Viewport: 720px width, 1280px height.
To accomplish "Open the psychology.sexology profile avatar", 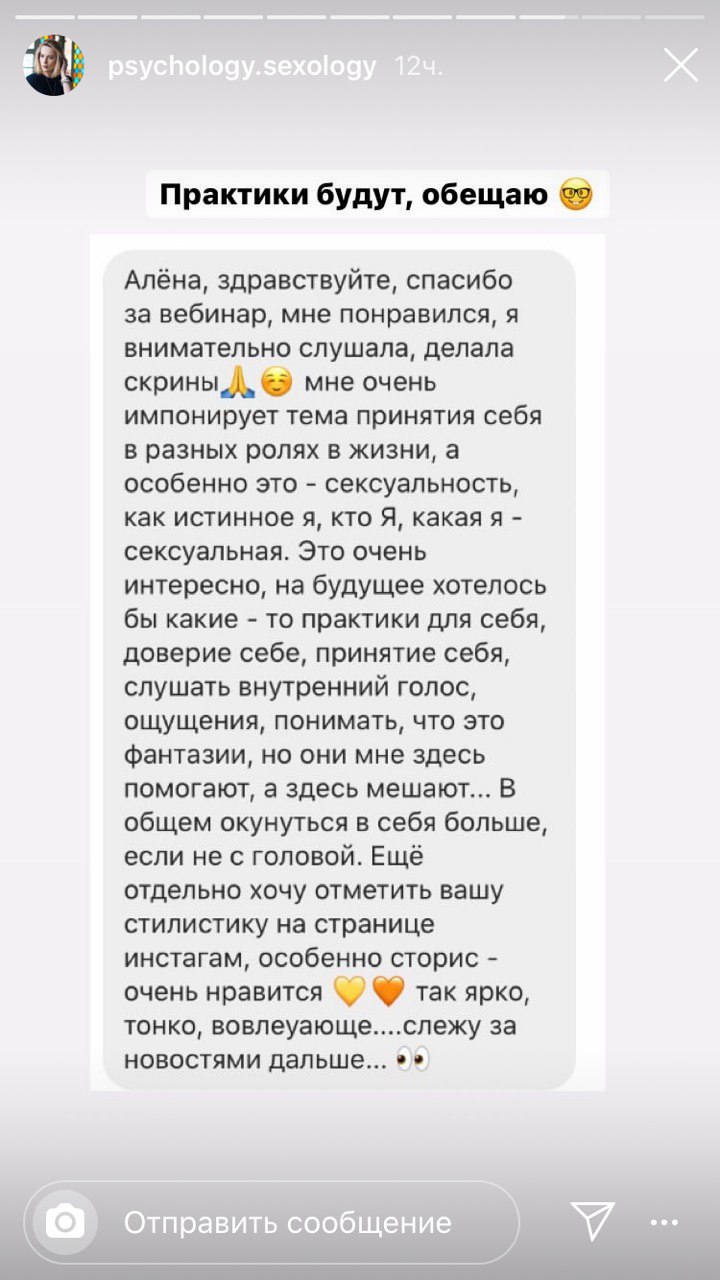I will click(53, 66).
